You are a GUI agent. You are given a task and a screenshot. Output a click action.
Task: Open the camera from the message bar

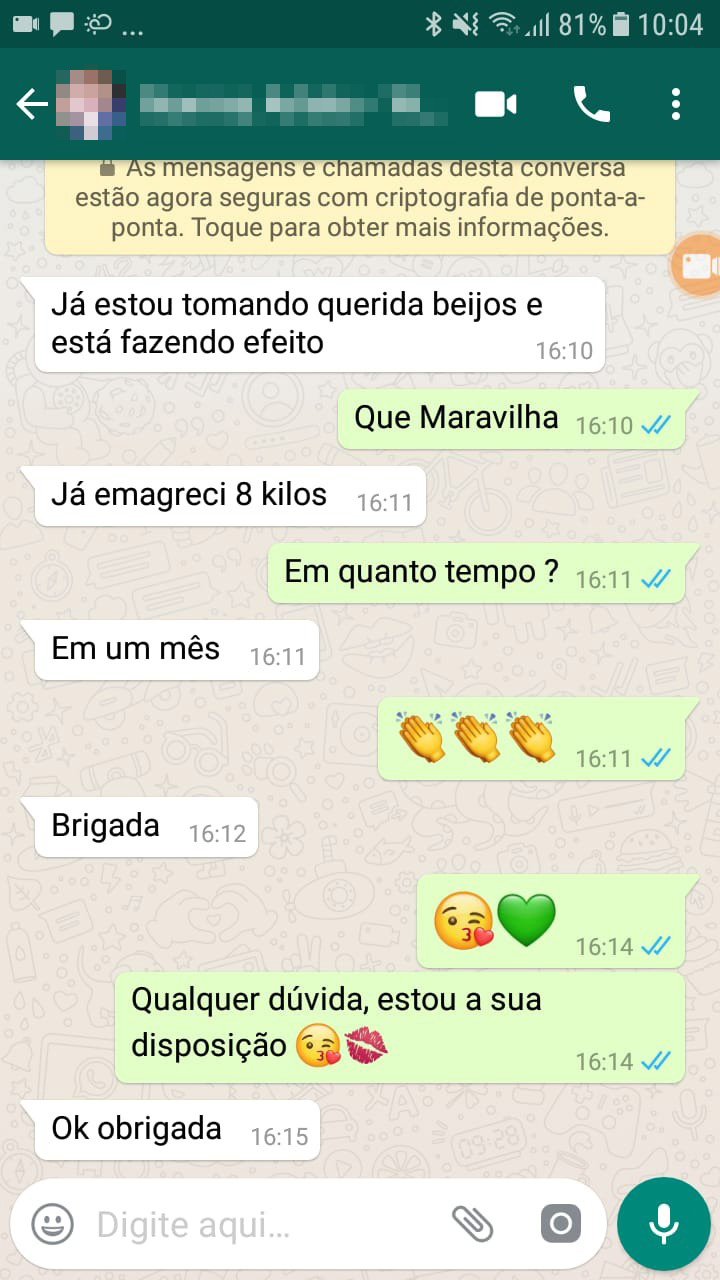coord(561,1223)
